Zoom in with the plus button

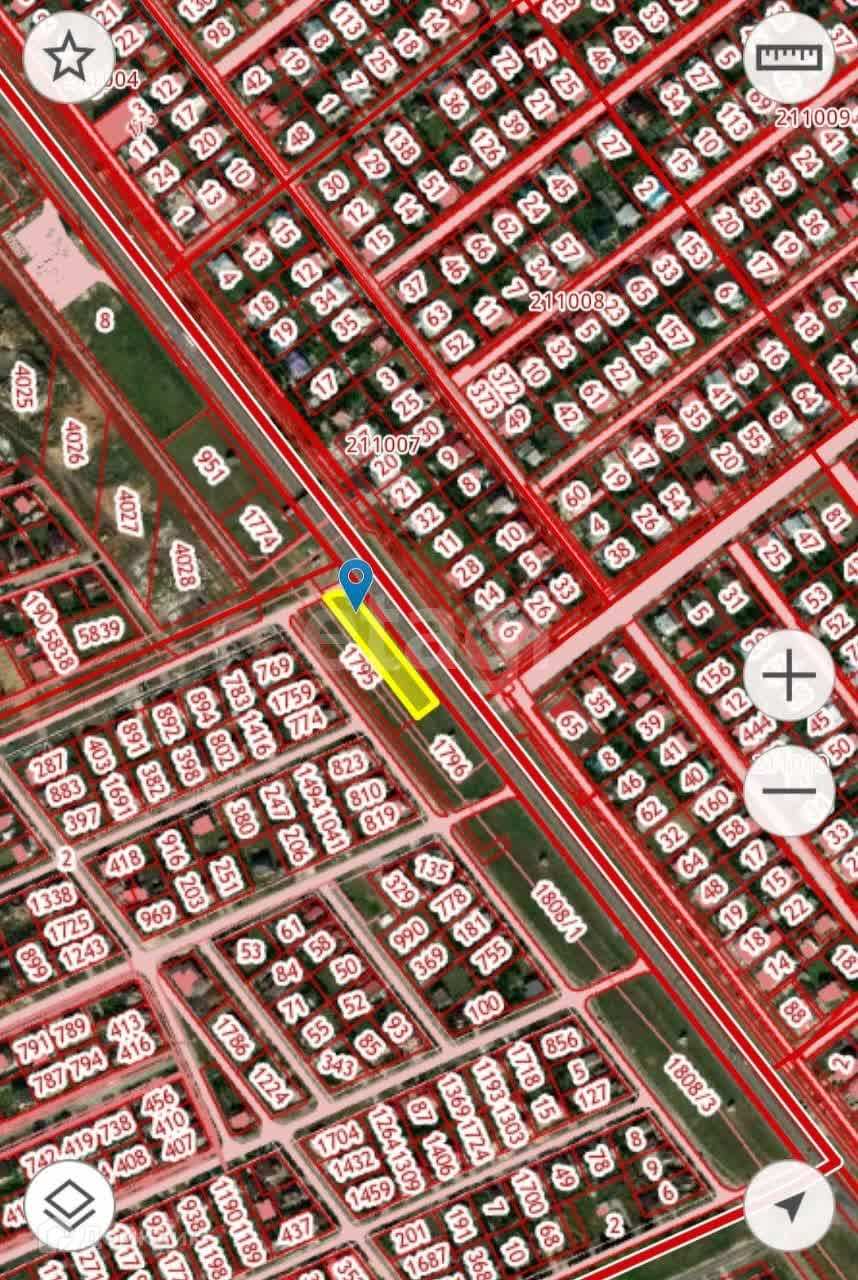pos(789,676)
